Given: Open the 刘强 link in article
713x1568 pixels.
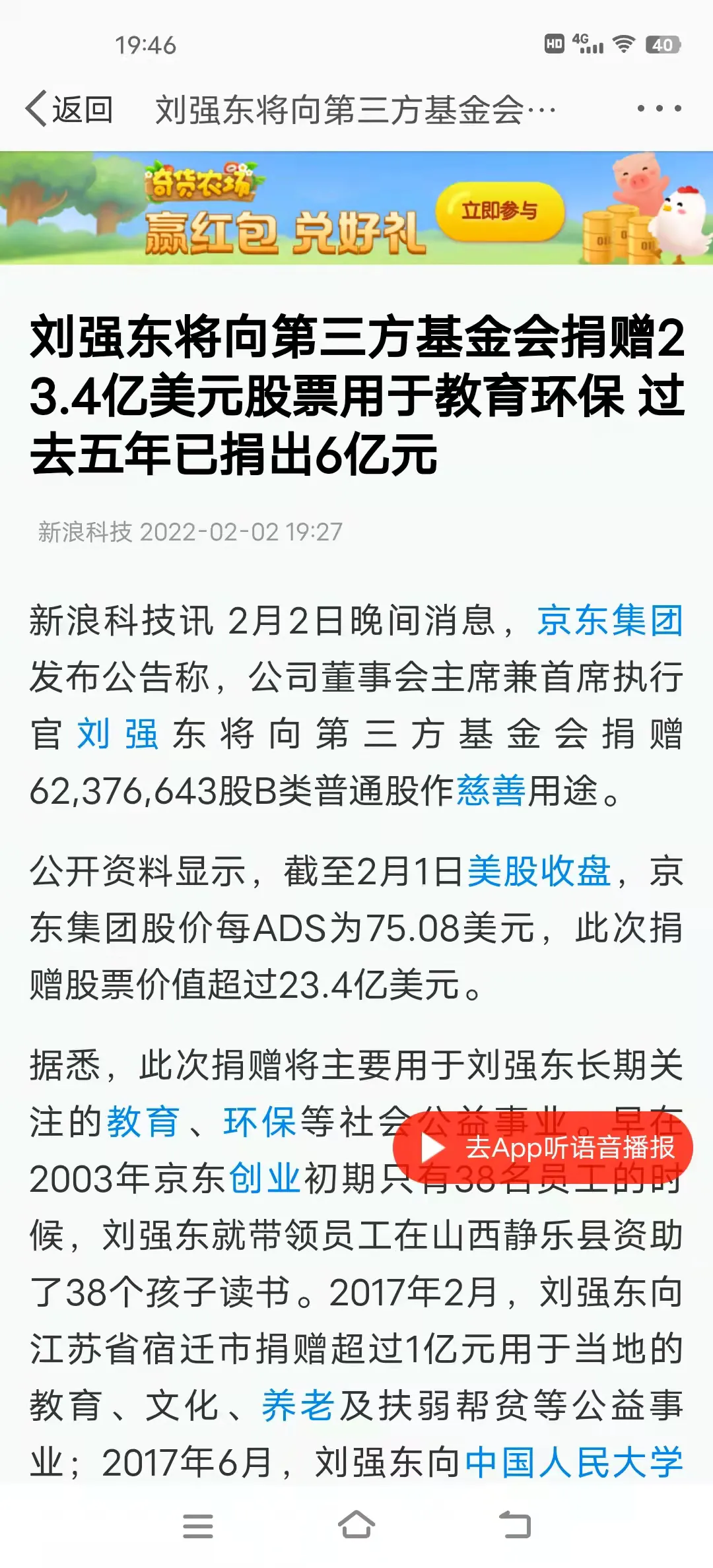Looking at the screenshot, I should coord(118,735).
